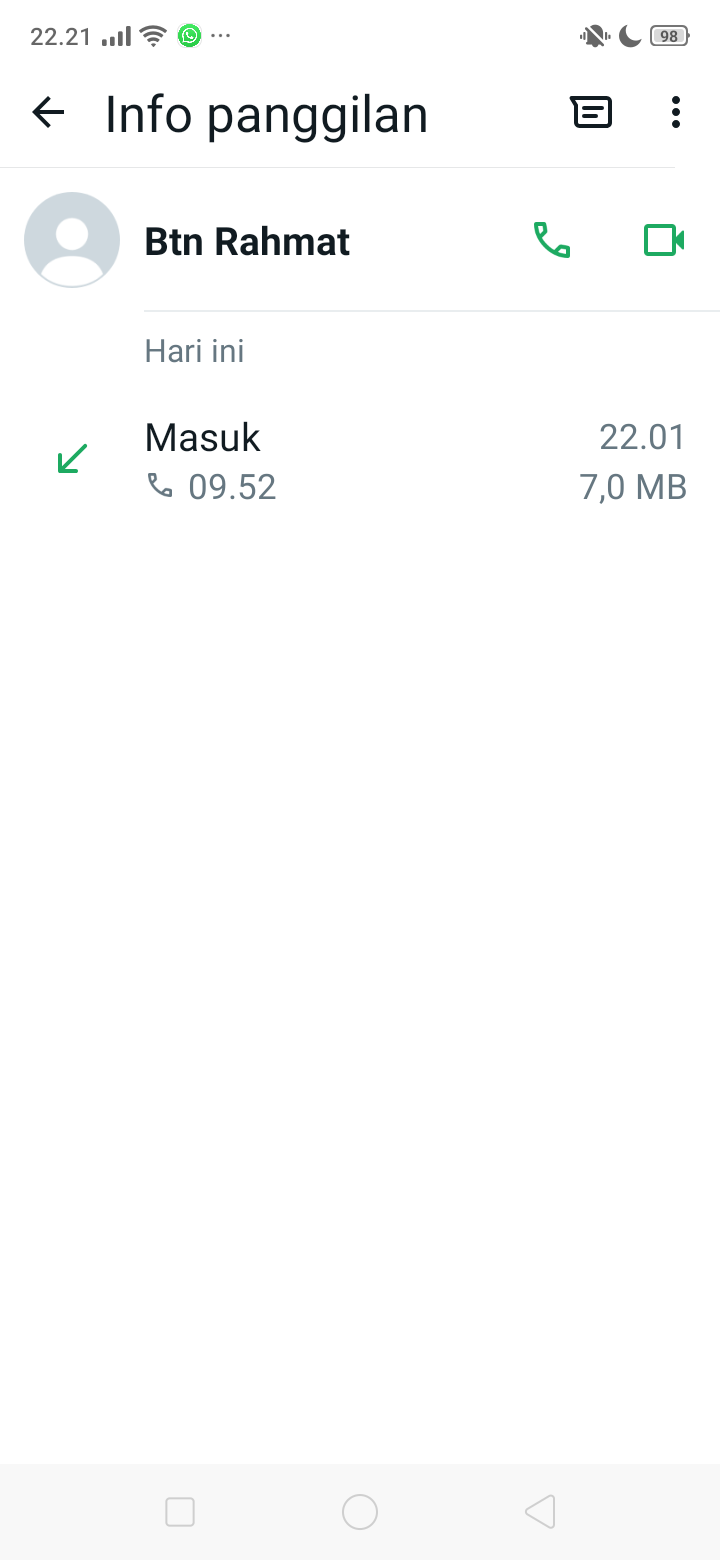Start a voice call to Btn Rahmat
Image resolution: width=720 pixels, height=1560 pixels.
pyautogui.click(x=552, y=241)
